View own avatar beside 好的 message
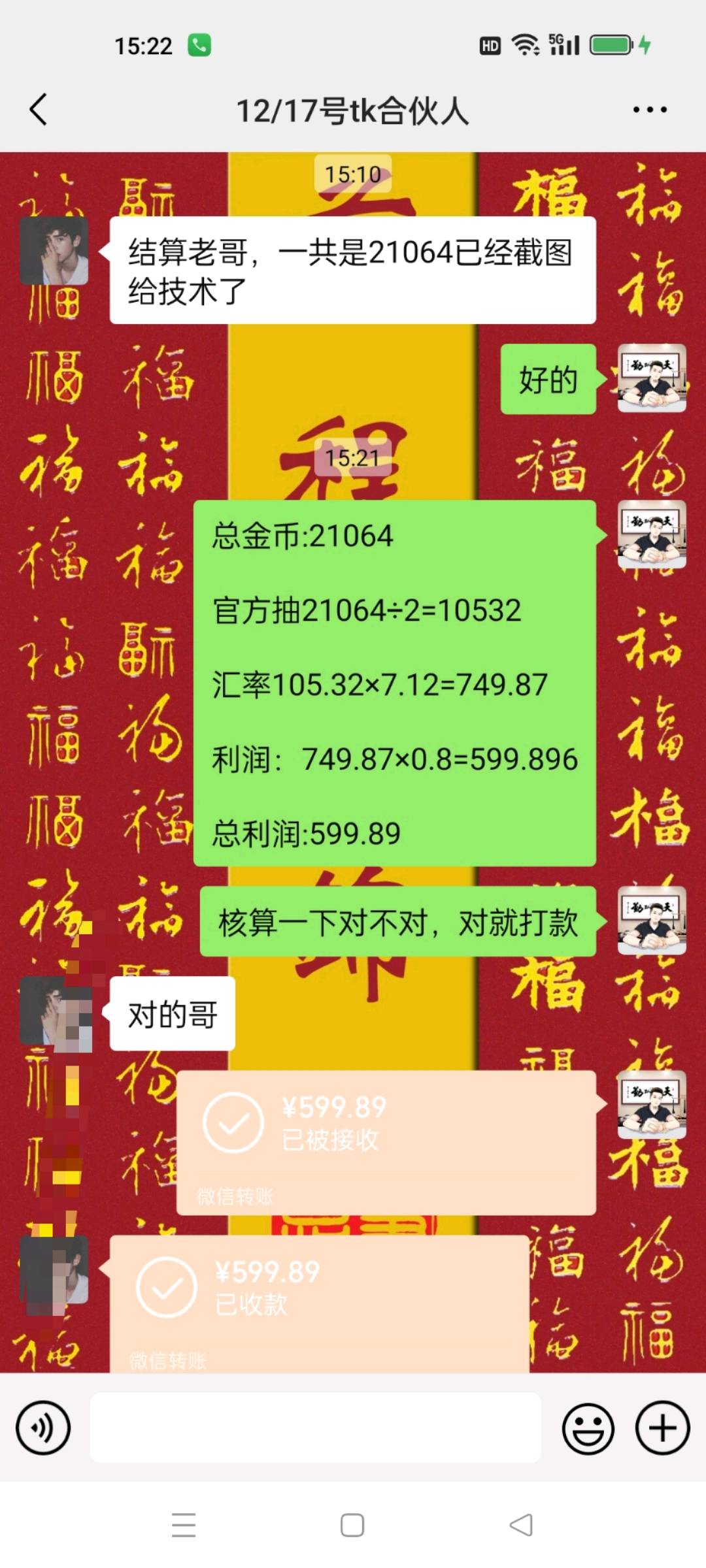Viewport: 706px width, 1568px height. 652,378
